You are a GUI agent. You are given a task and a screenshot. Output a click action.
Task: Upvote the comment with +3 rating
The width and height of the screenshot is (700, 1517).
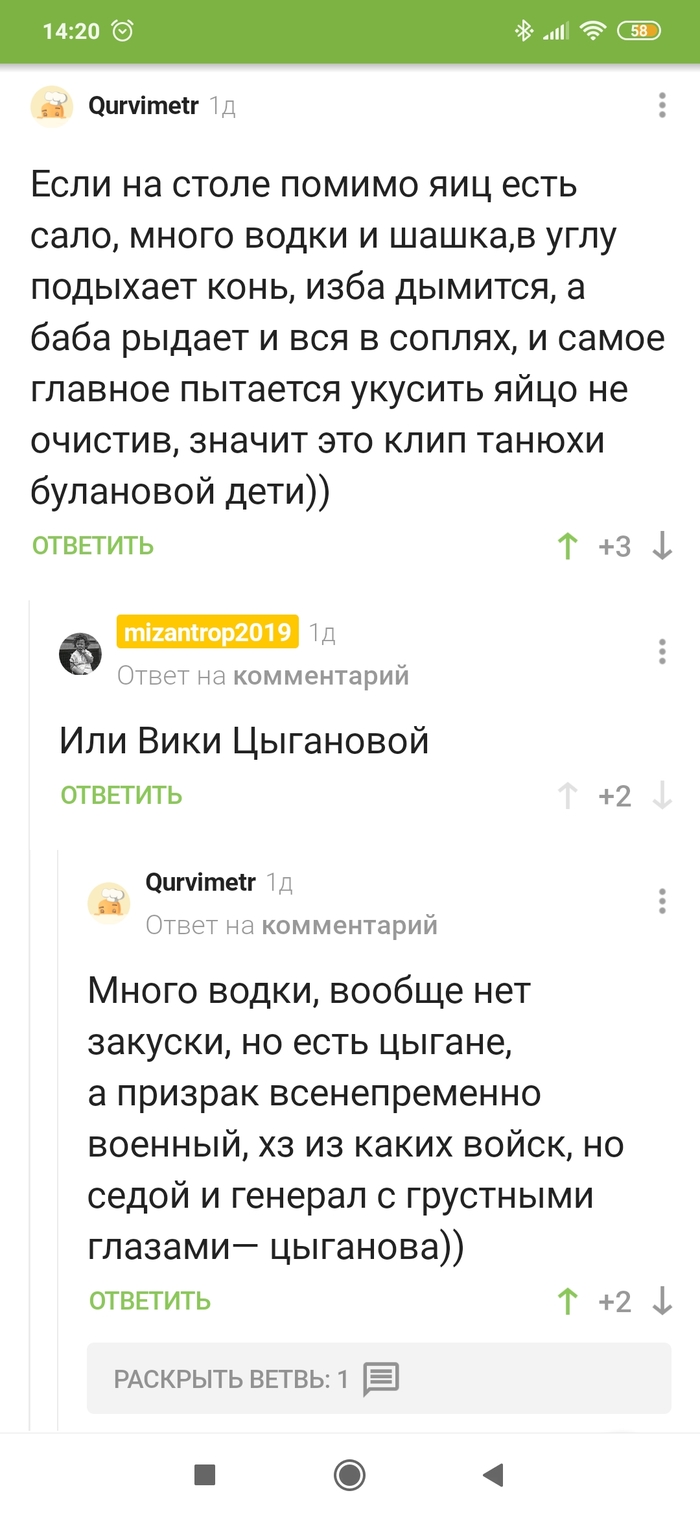tap(567, 546)
